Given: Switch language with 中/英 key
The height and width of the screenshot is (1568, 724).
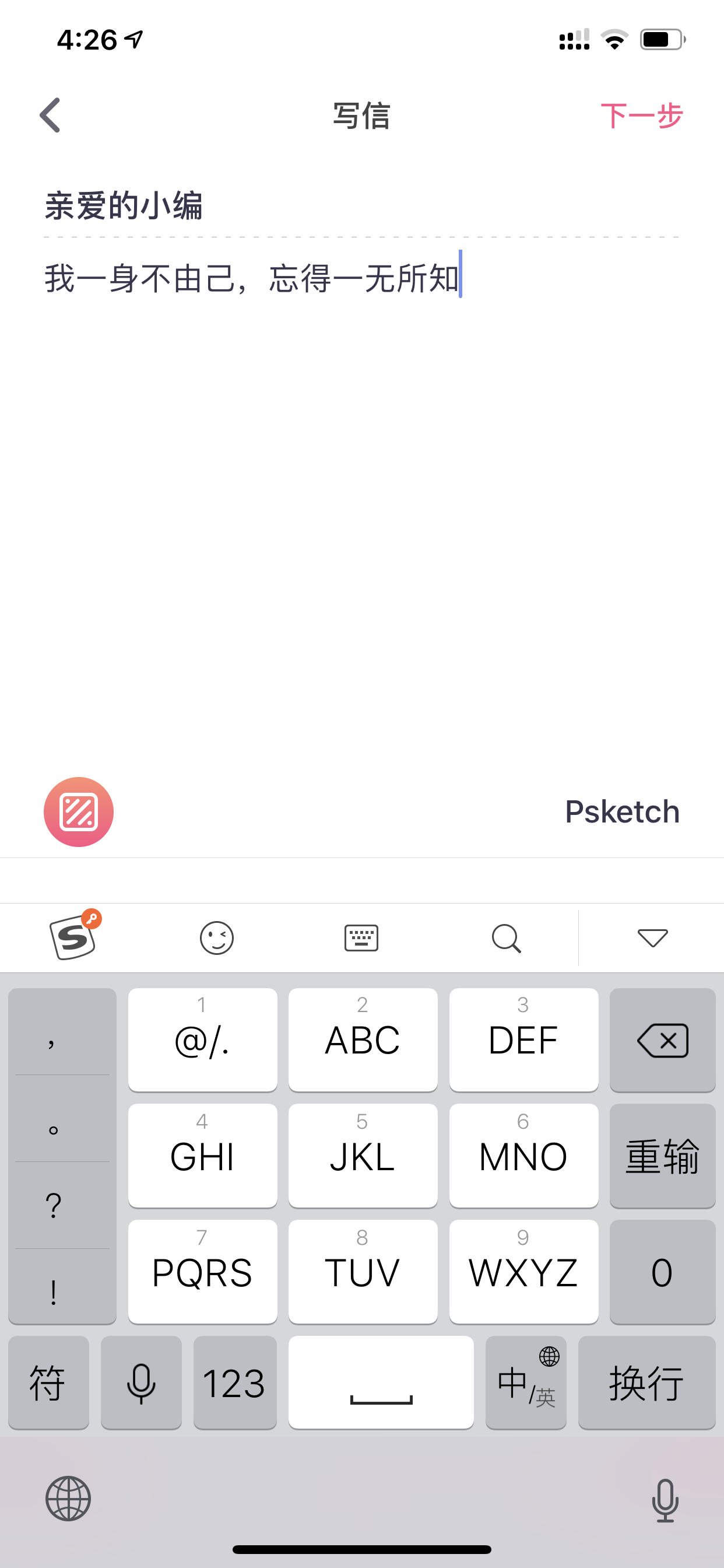Looking at the screenshot, I should [526, 1382].
